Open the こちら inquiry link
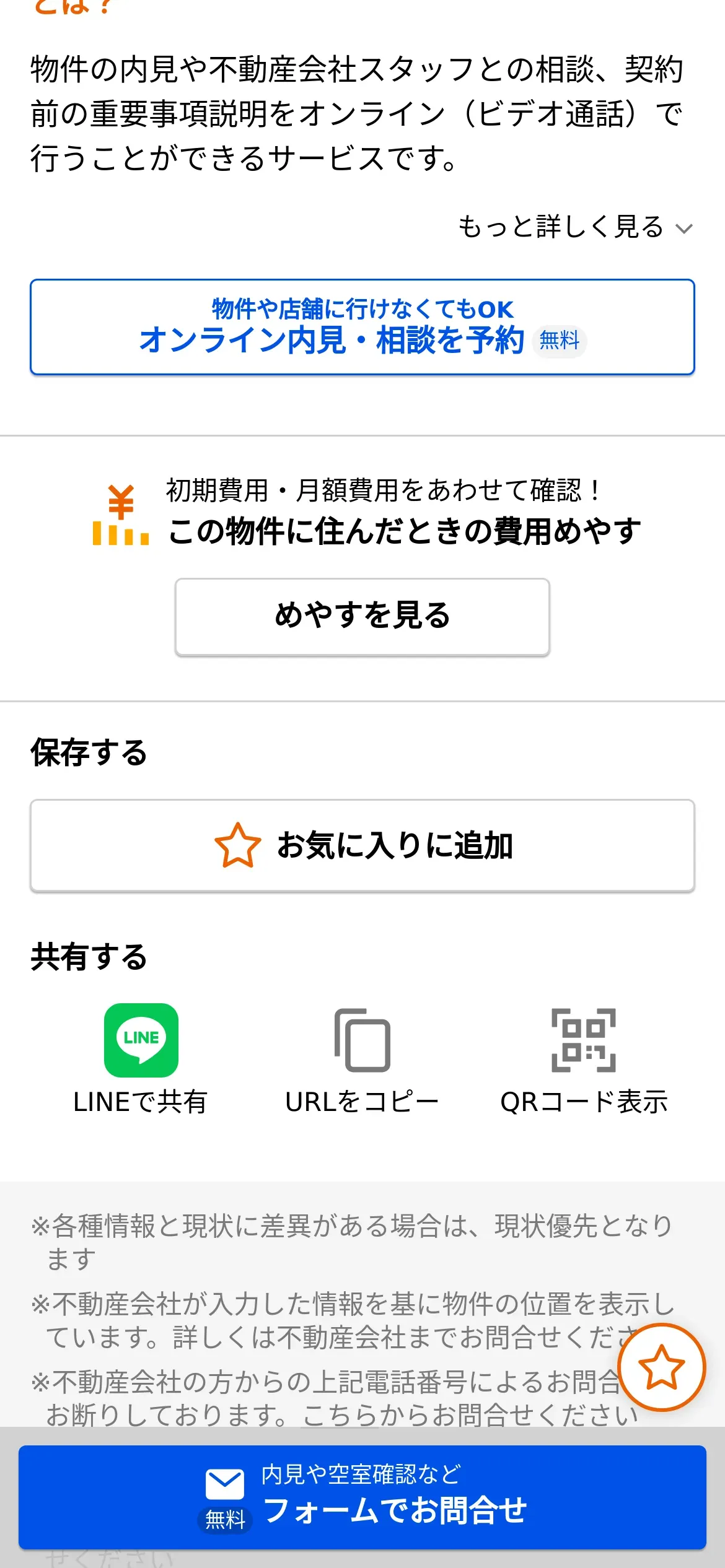 340,1416
